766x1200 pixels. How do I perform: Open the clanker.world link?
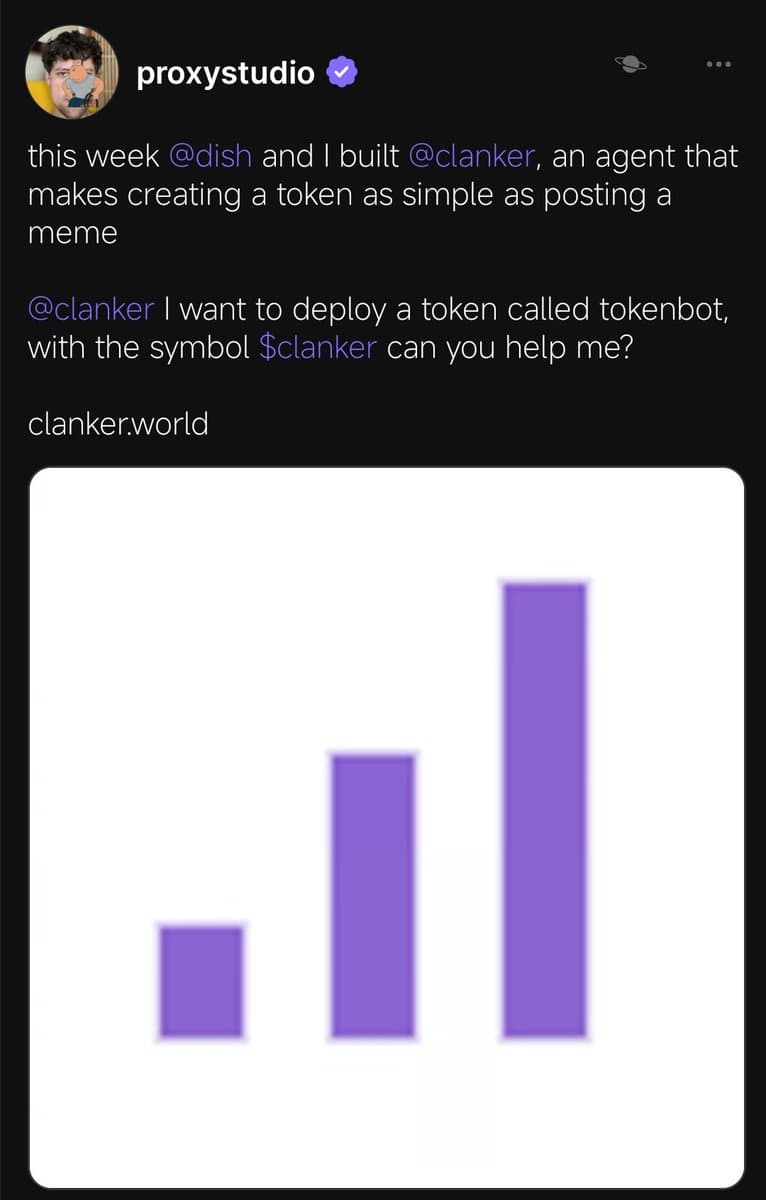(117, 424)
